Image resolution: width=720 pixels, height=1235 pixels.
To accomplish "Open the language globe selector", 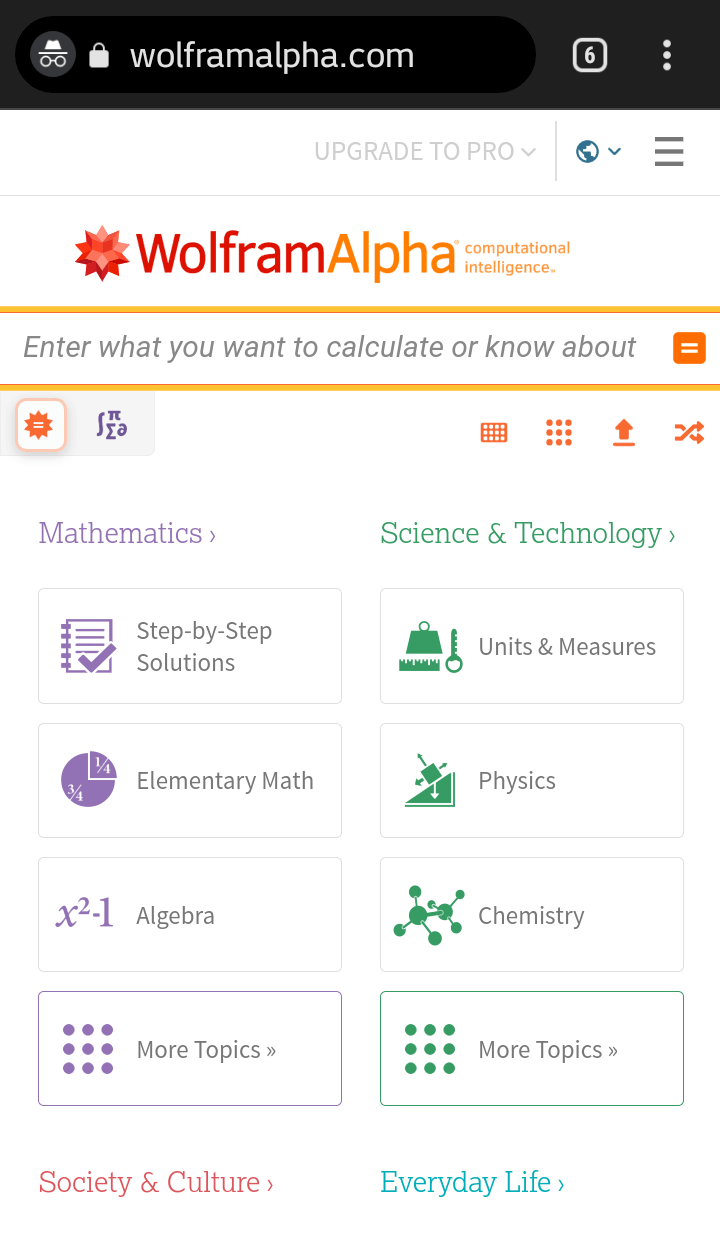I will click(599, 151).
